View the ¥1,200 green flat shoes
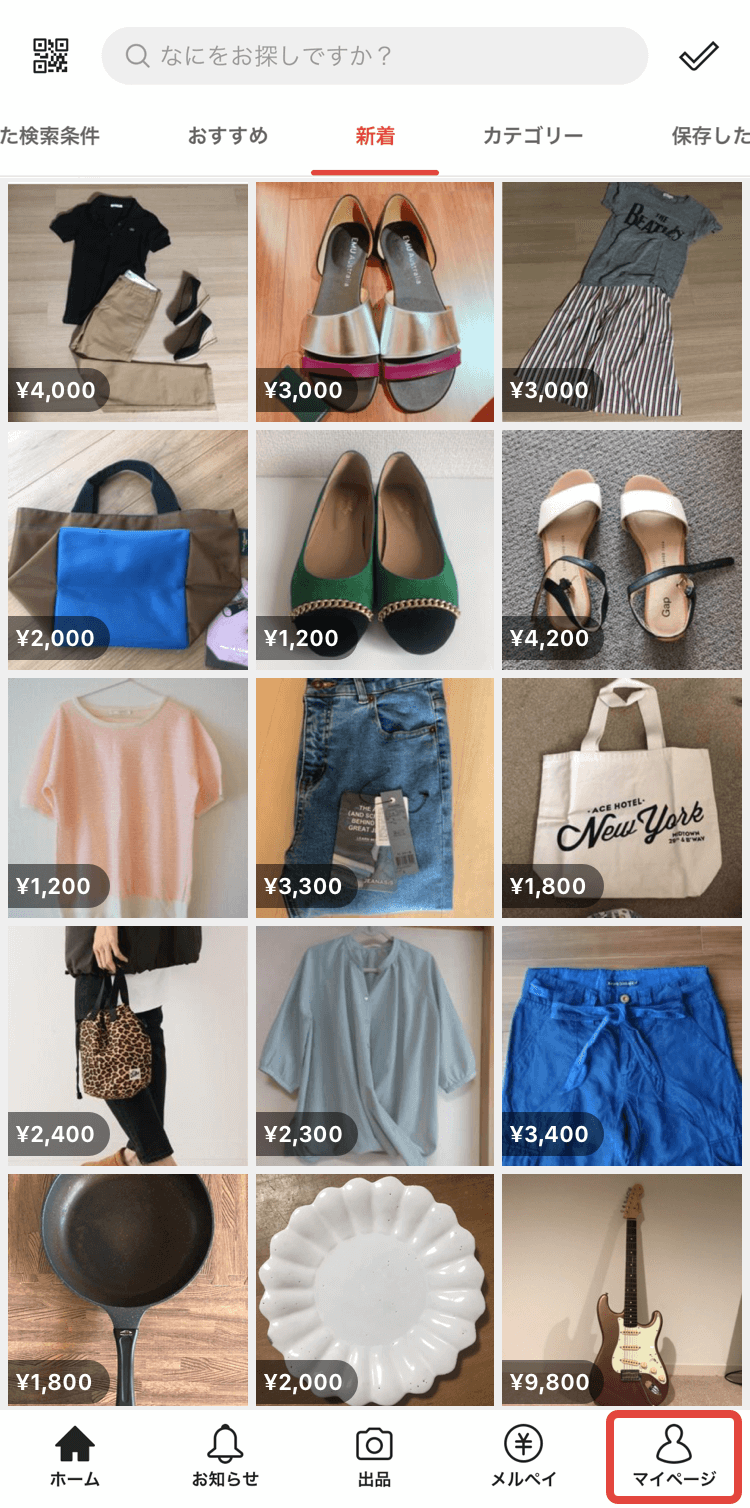The width and height of the screenshot is (750, 1508). pos(374,549)
